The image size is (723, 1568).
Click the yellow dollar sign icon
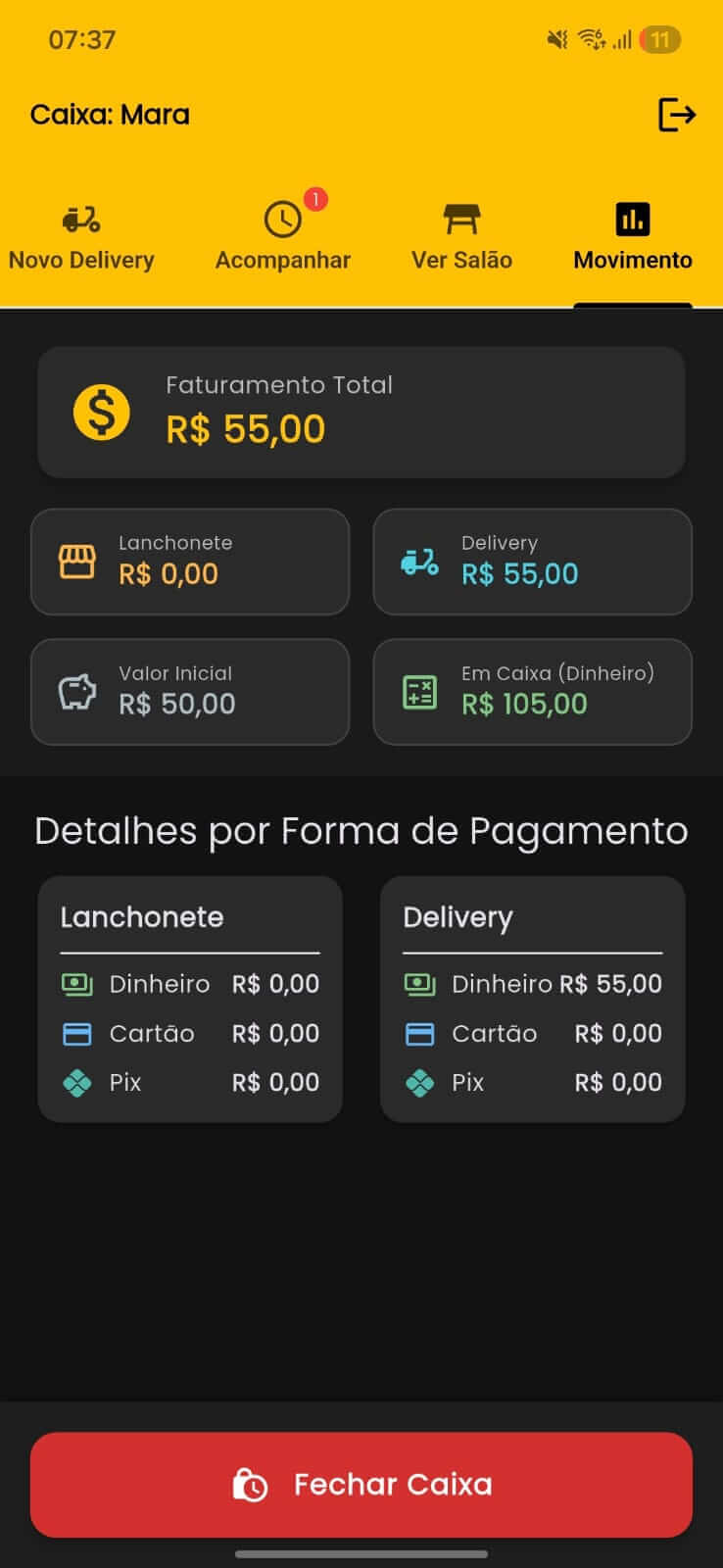click(x=101, y=412)
